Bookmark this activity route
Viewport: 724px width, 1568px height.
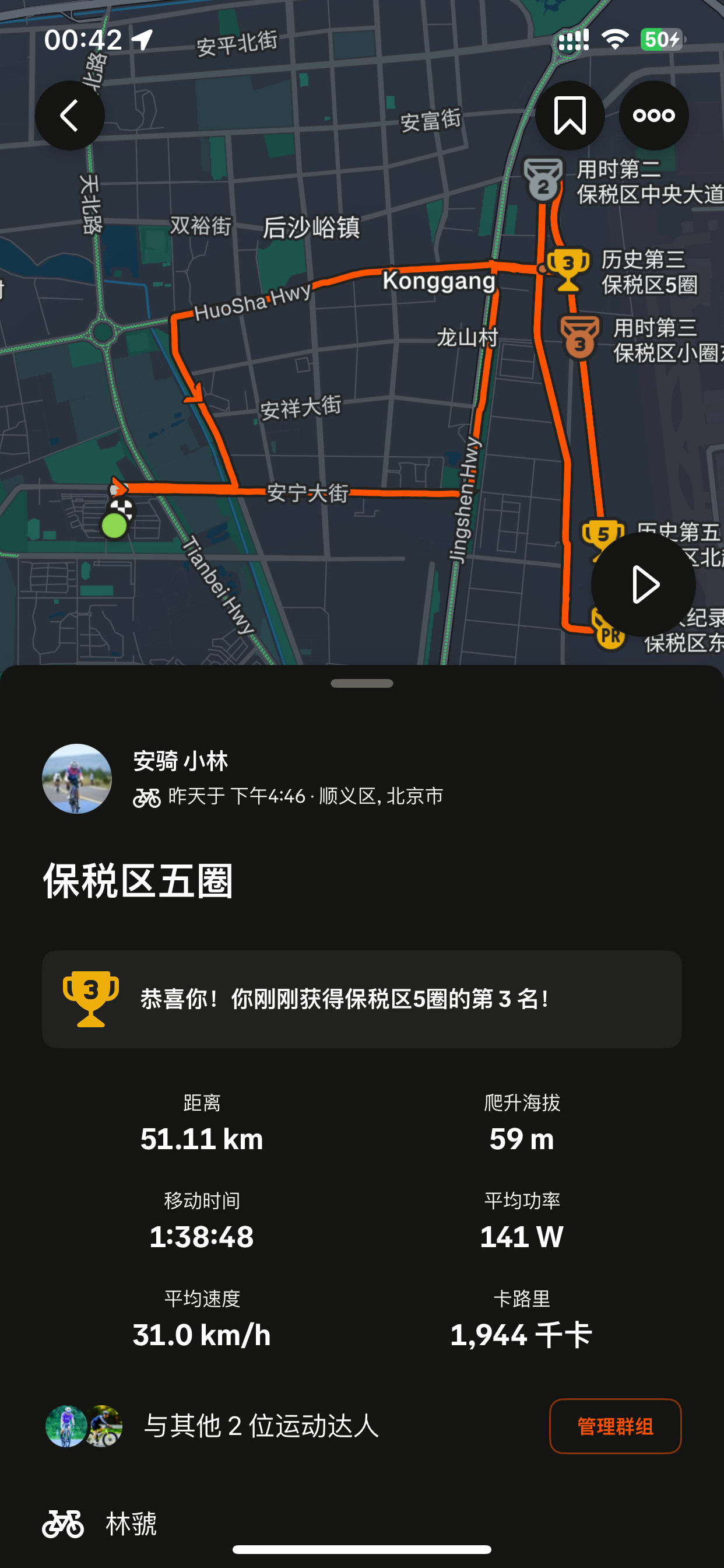pyautogui.click(x=570, y=116)
